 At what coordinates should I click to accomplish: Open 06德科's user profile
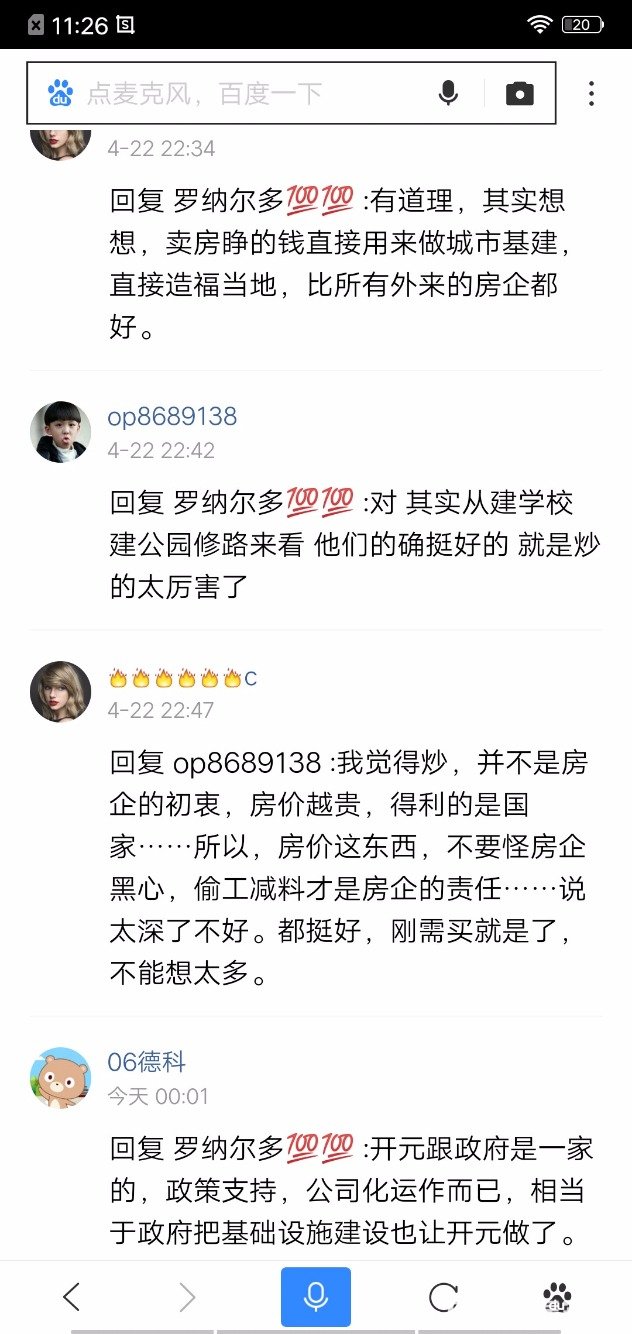click(147, 1062)
